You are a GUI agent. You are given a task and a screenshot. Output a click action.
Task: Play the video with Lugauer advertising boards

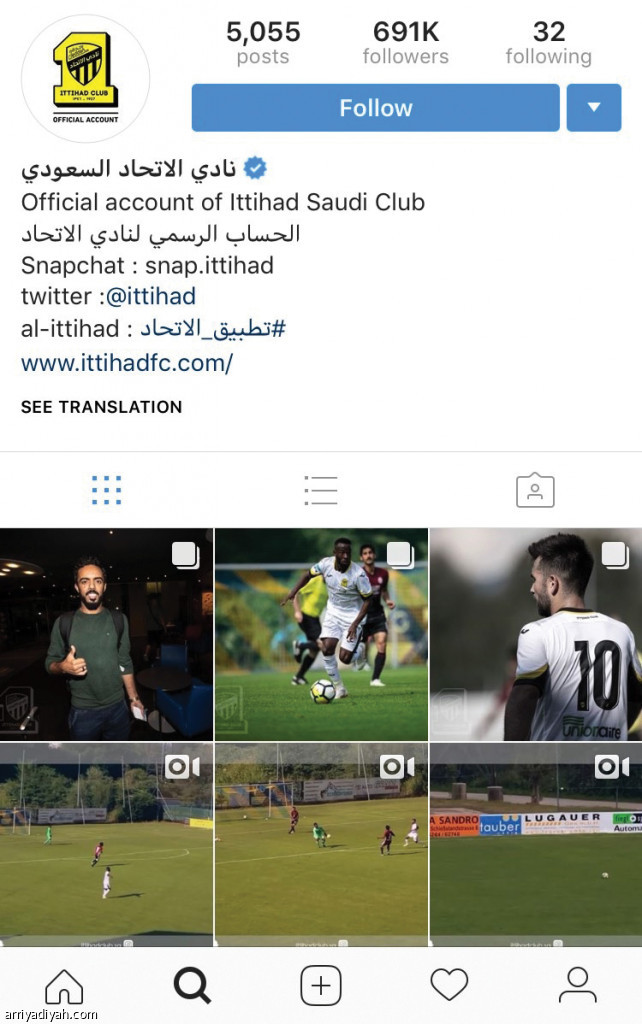(x=536, y=845)
